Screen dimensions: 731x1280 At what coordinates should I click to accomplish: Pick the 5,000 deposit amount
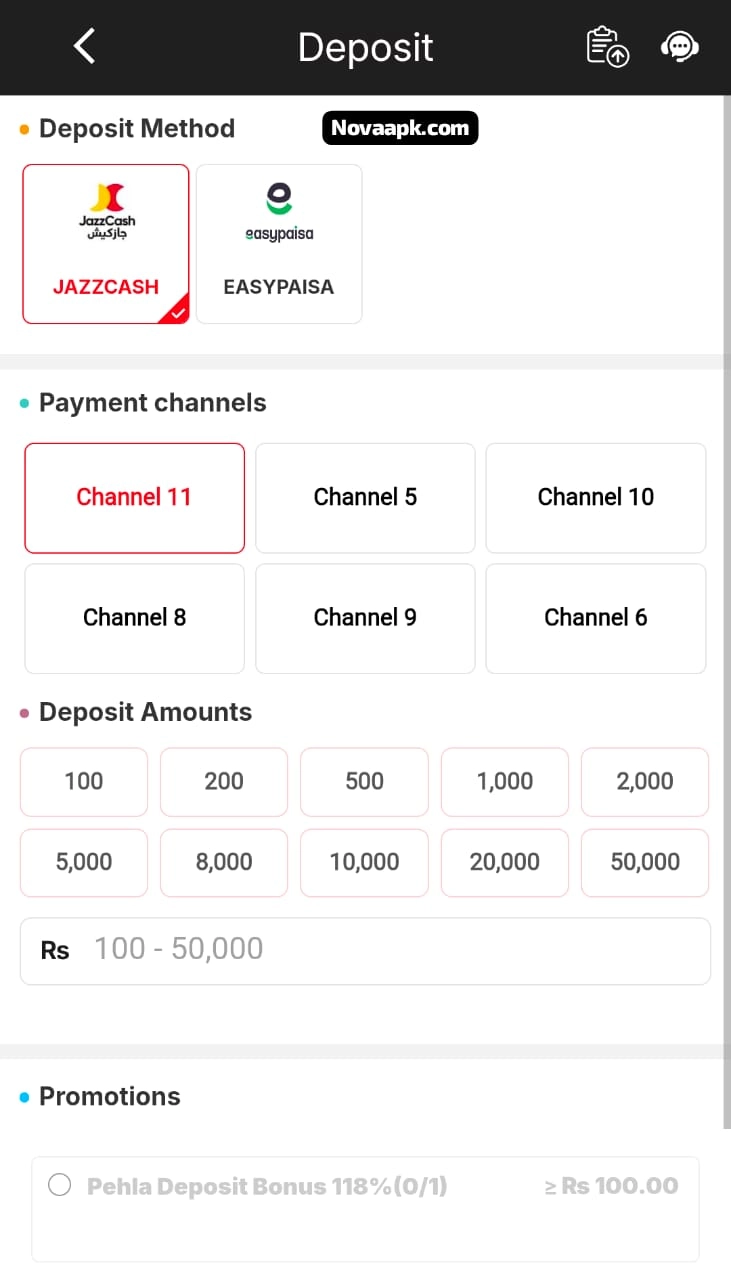(84, 862)
